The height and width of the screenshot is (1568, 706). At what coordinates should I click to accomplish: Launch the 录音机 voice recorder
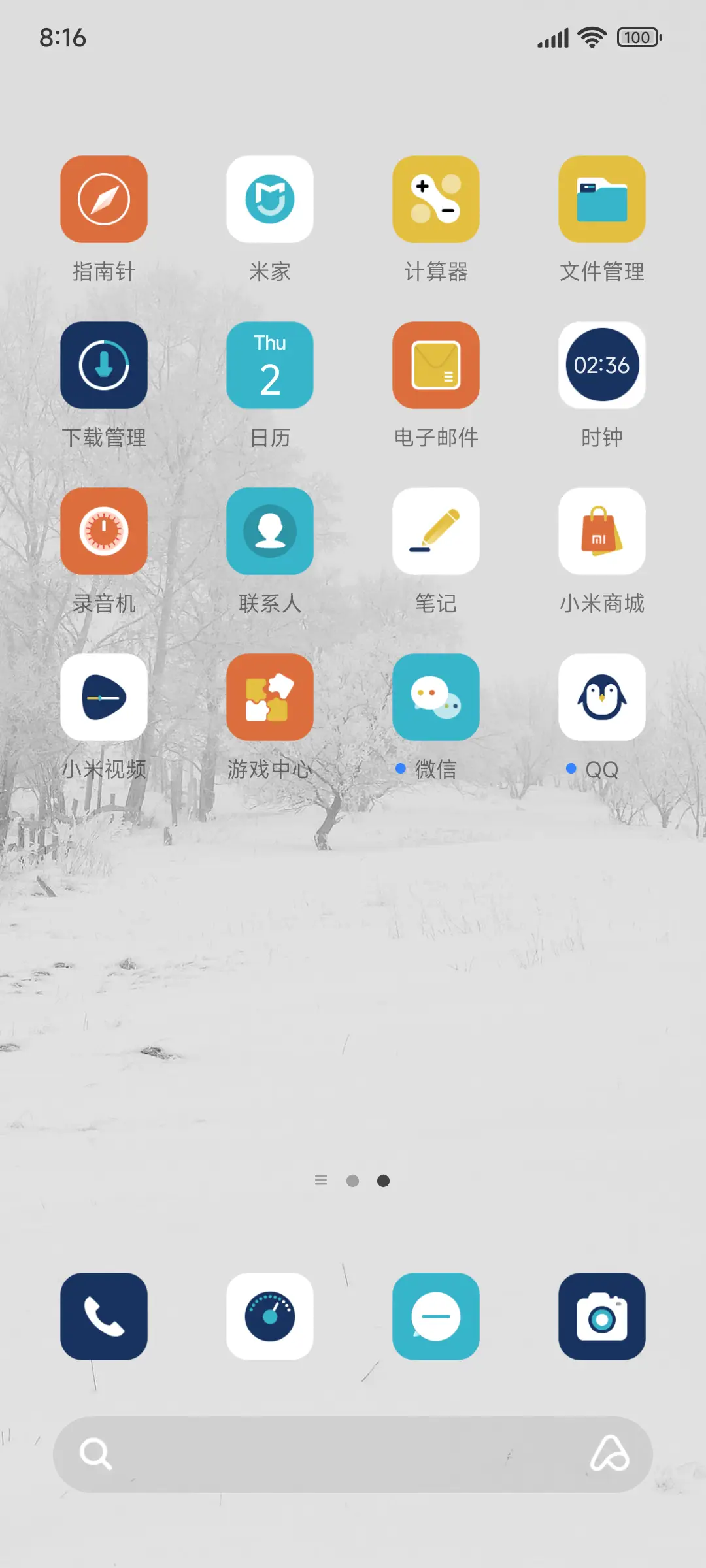pos(104,531)
